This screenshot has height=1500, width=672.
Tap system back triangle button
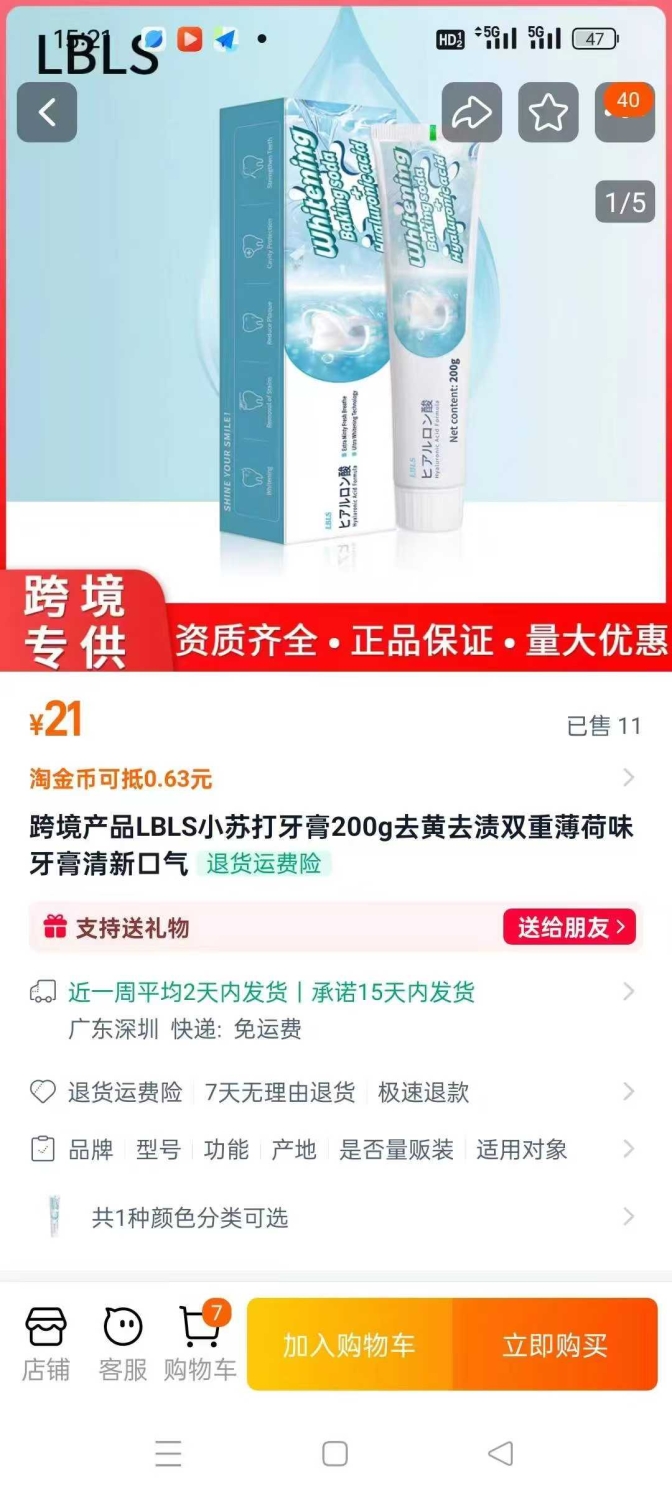pos(501,1453)
